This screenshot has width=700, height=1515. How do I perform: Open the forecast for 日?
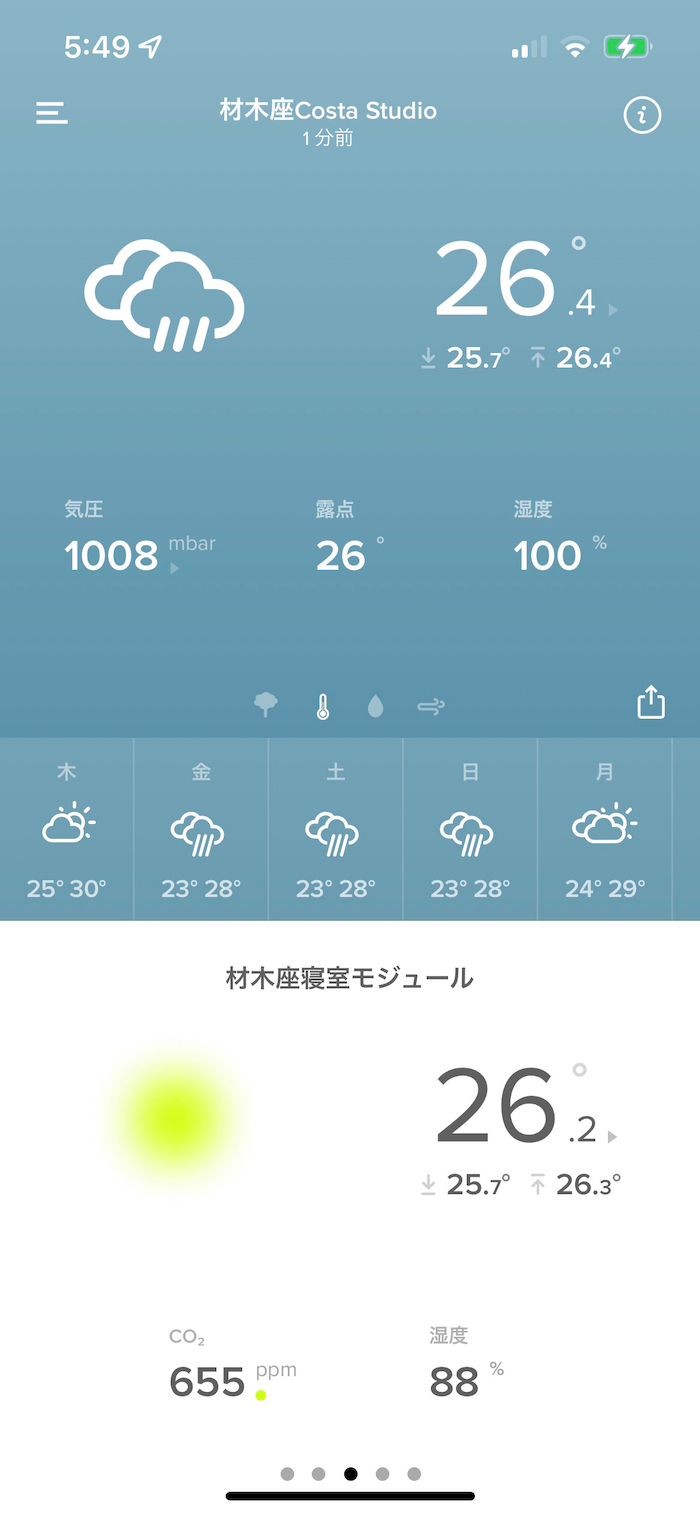[470, 829]
